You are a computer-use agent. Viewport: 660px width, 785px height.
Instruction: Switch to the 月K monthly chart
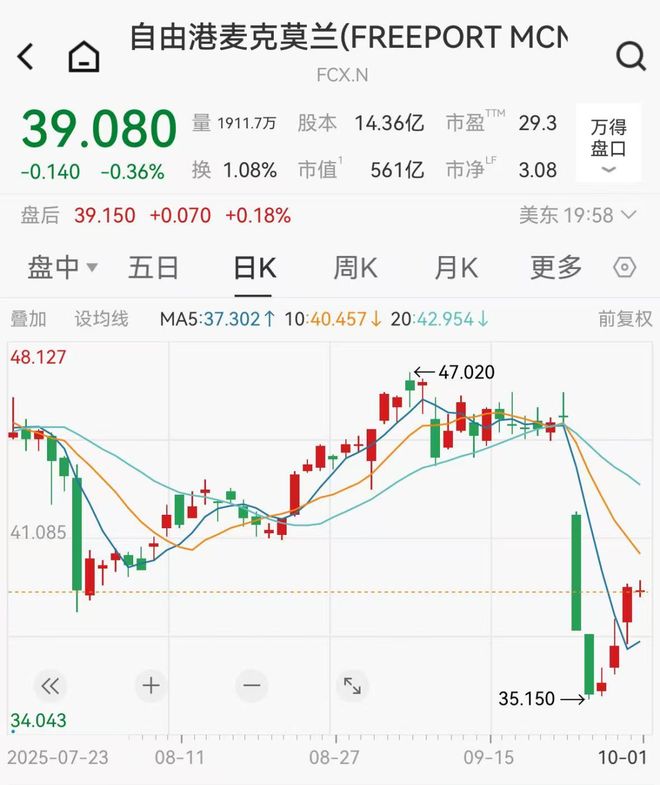455,268
